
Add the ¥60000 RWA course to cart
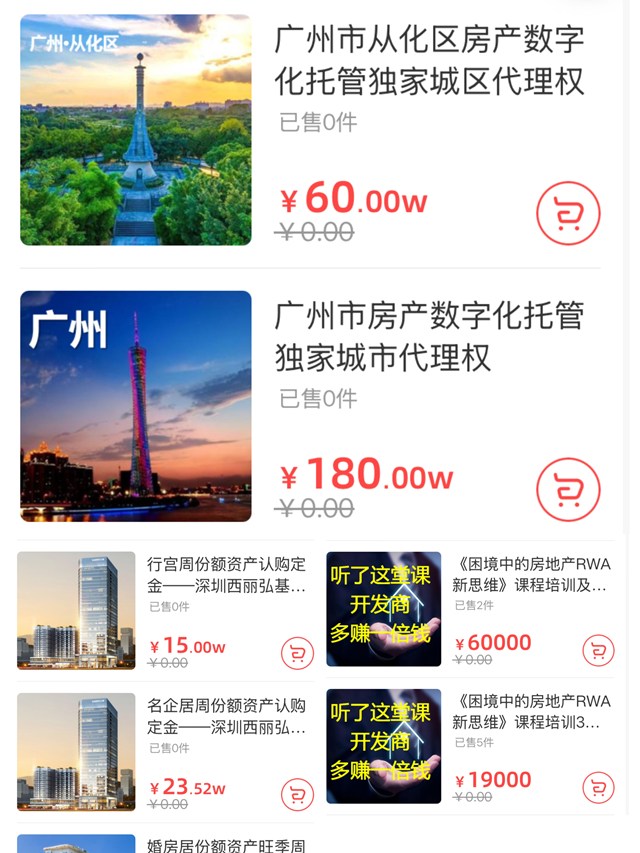tap(598, 650)
